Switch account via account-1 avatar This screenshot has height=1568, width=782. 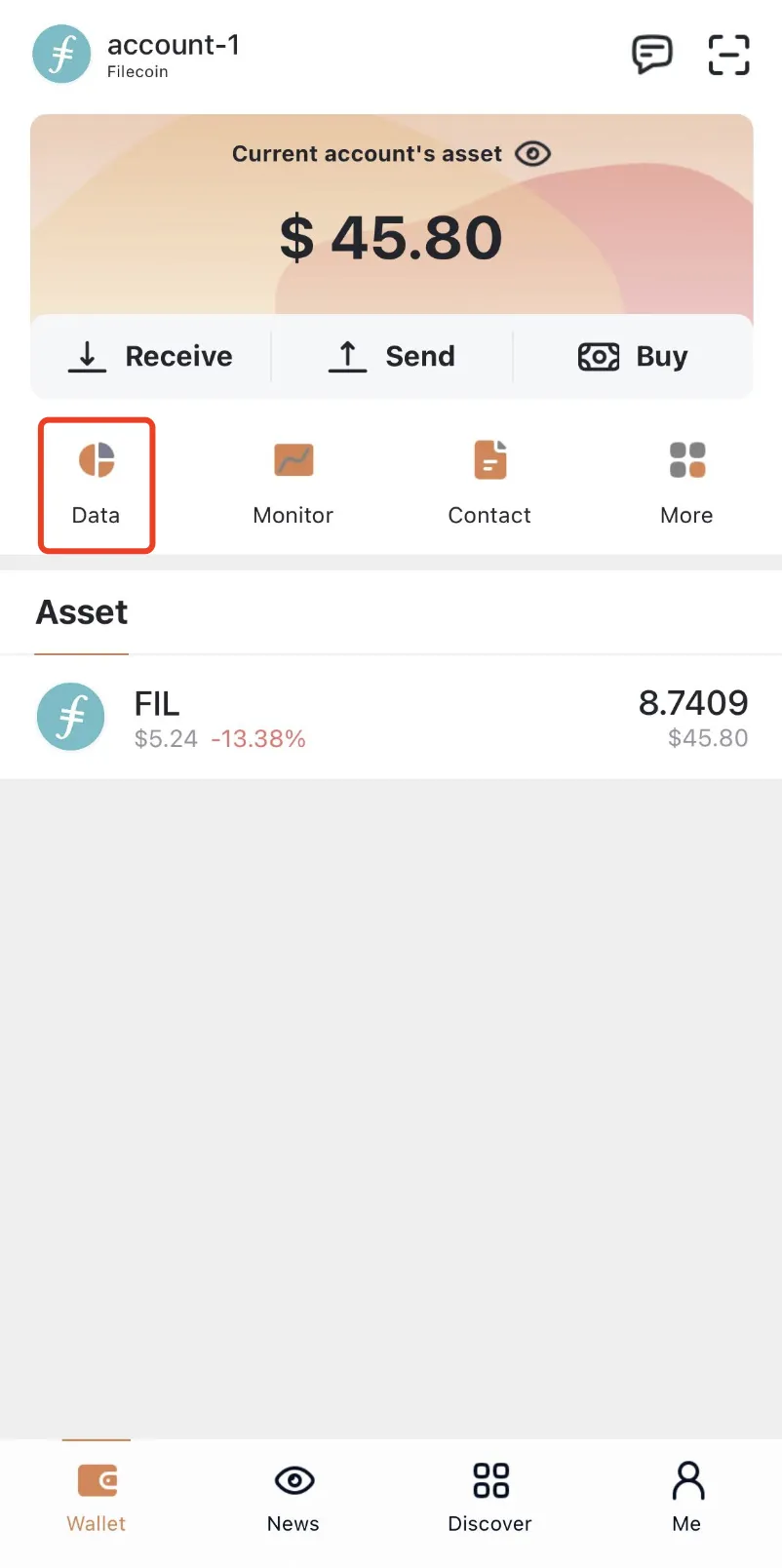point(61,55)
